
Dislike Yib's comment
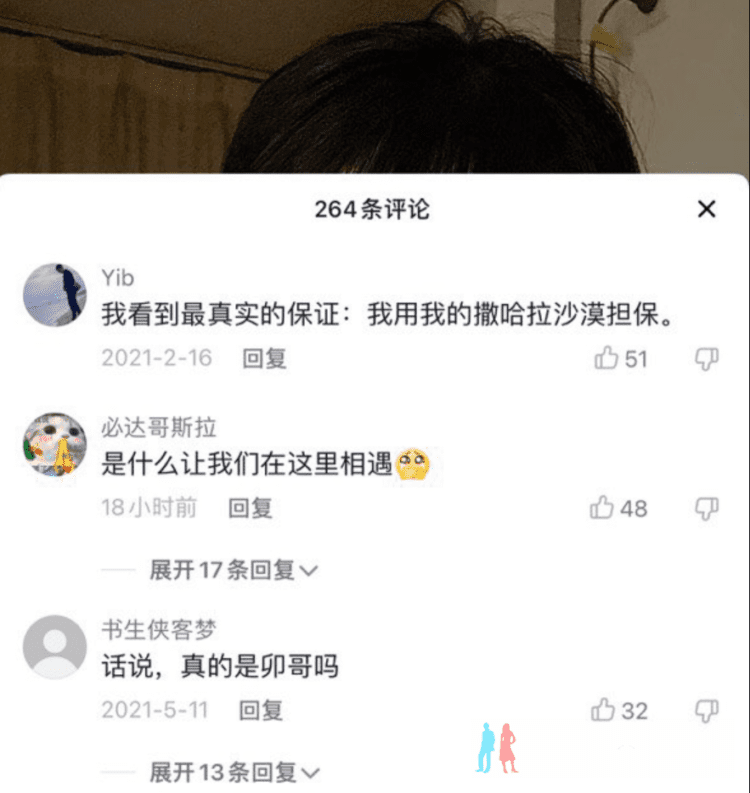707,358
